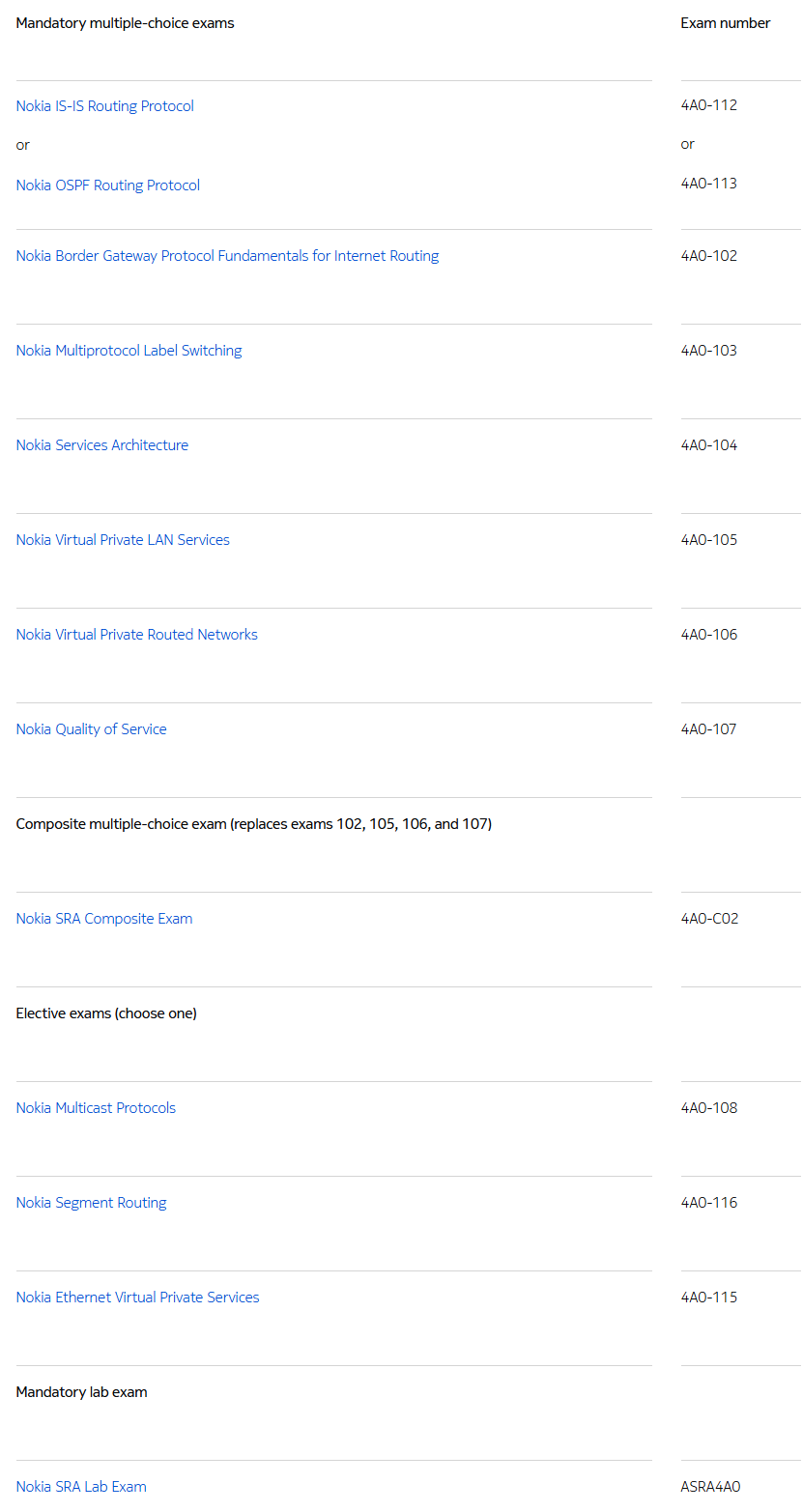This screenshot has height=1512, width=803.
Task: Open Nokia Virtual Private Routed Networks link
Action: [136, 635]
